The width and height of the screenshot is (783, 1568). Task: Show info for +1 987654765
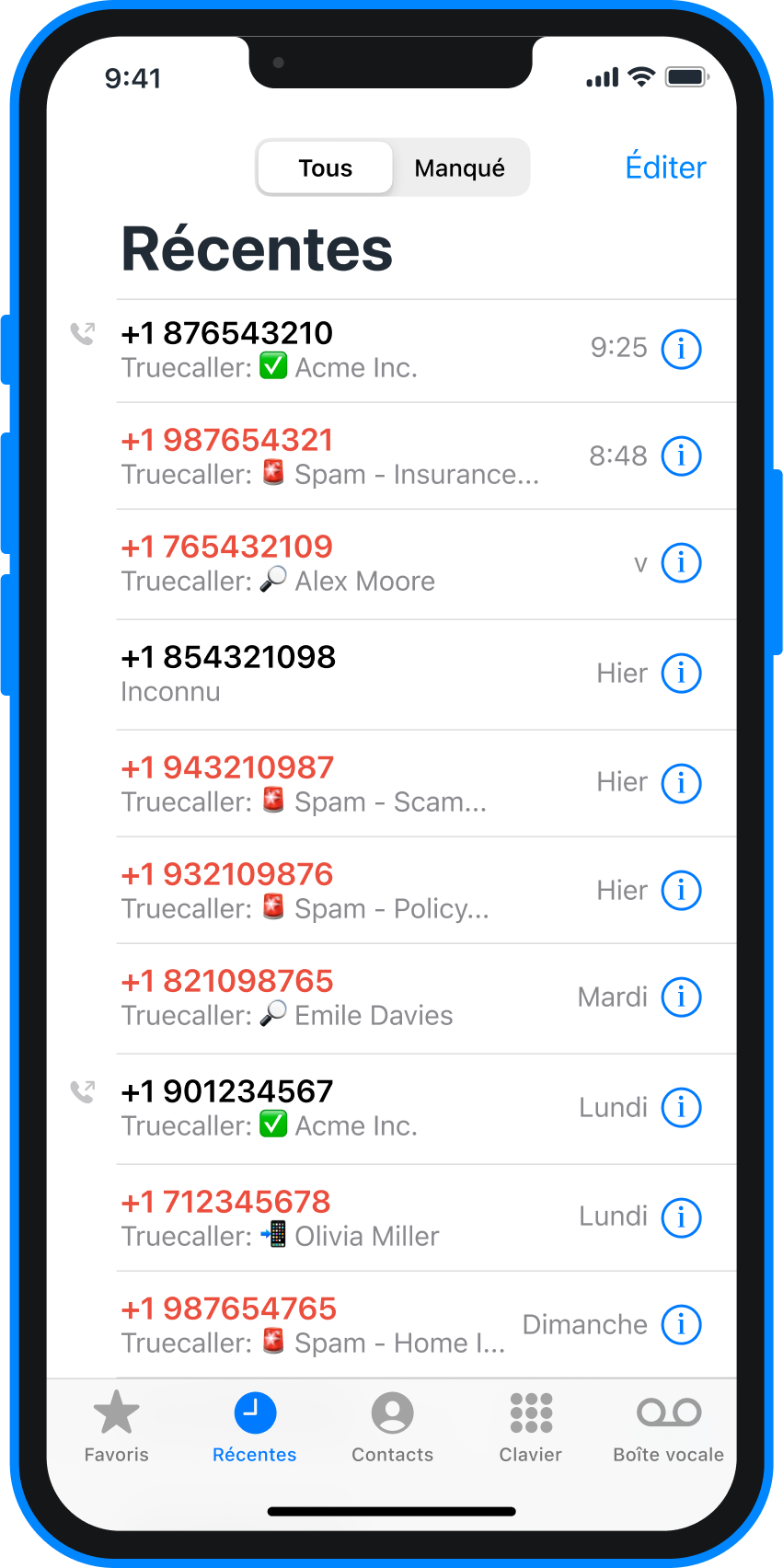click(x=682, y=1324)
